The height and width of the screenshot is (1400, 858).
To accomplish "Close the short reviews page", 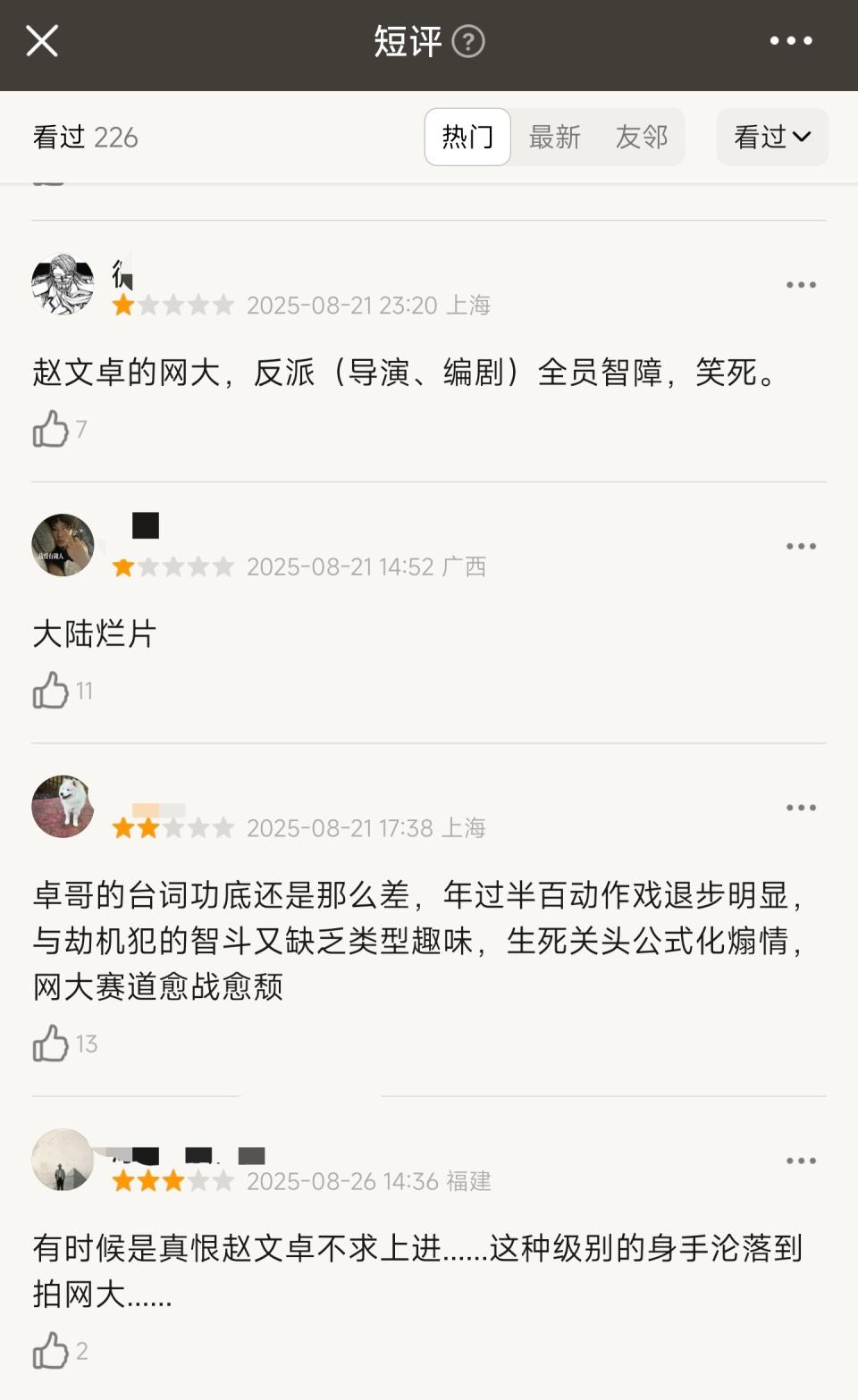I will point(42,41).
